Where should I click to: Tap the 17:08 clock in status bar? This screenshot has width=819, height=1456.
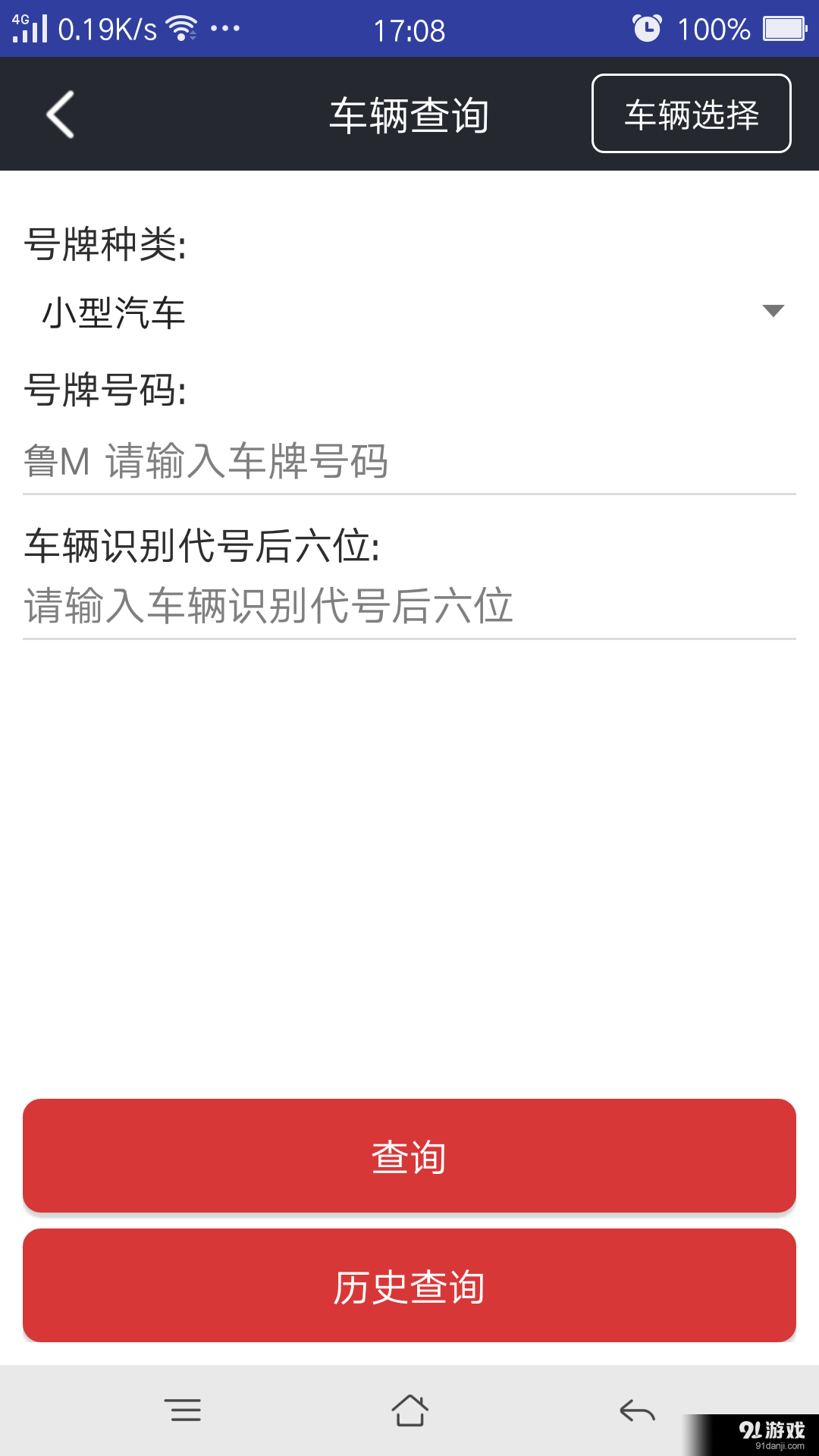(409, 30)
